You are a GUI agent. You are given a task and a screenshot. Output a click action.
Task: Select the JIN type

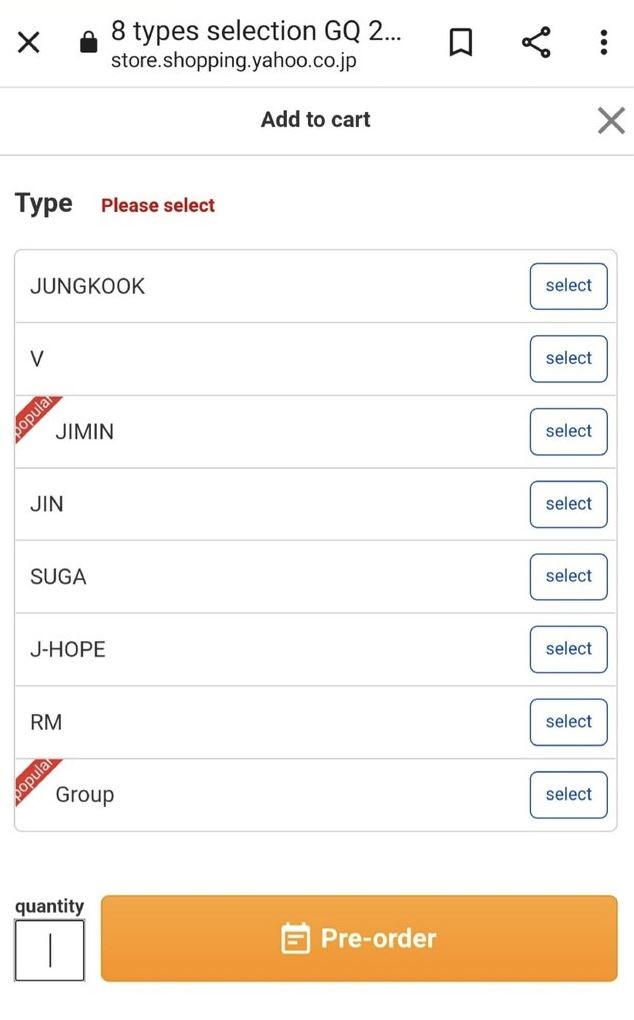tap(568, 504)
